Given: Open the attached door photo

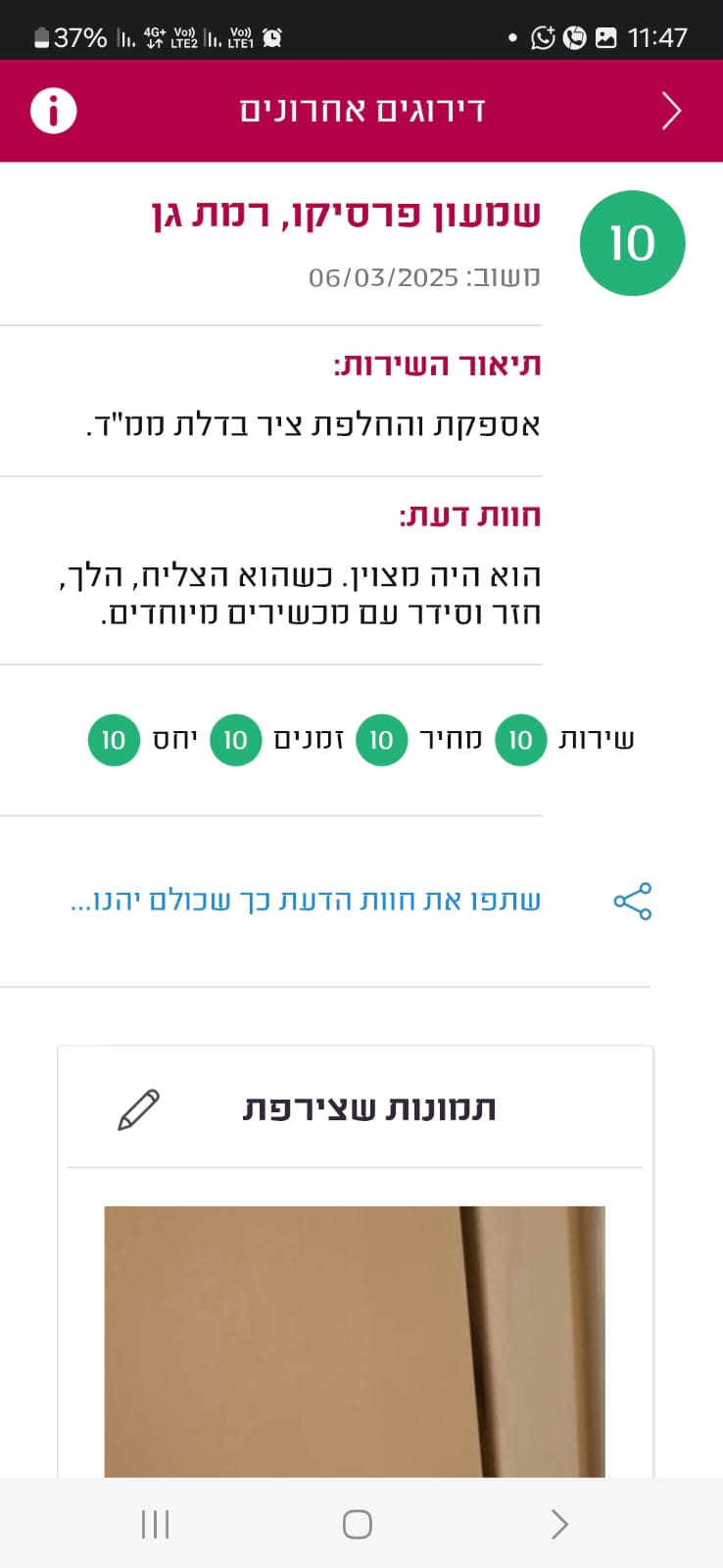Looking at the screenshot, I should [355, 1341].
